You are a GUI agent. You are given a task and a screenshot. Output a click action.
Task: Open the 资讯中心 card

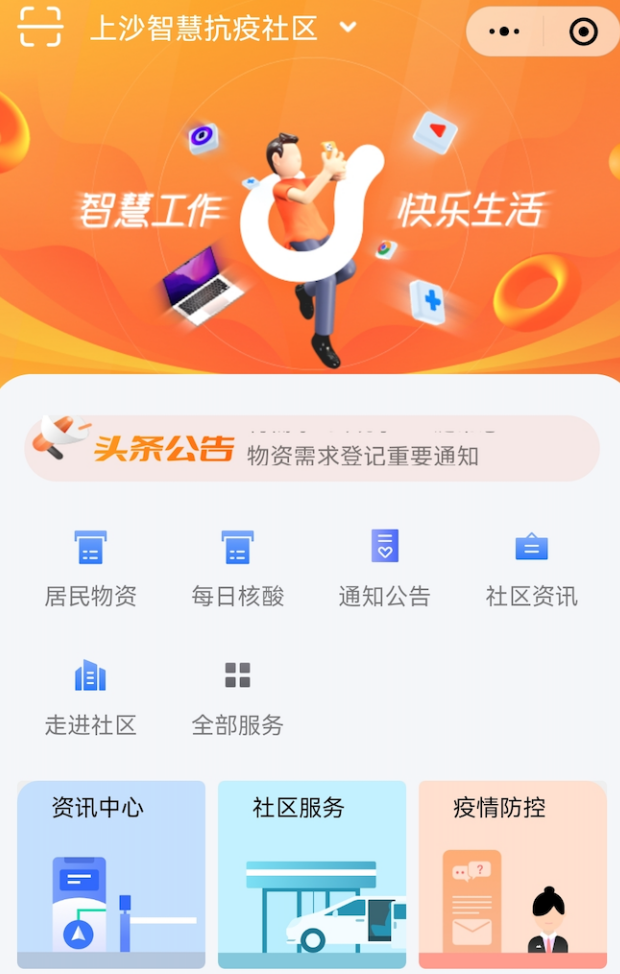[x=111, y=875]
